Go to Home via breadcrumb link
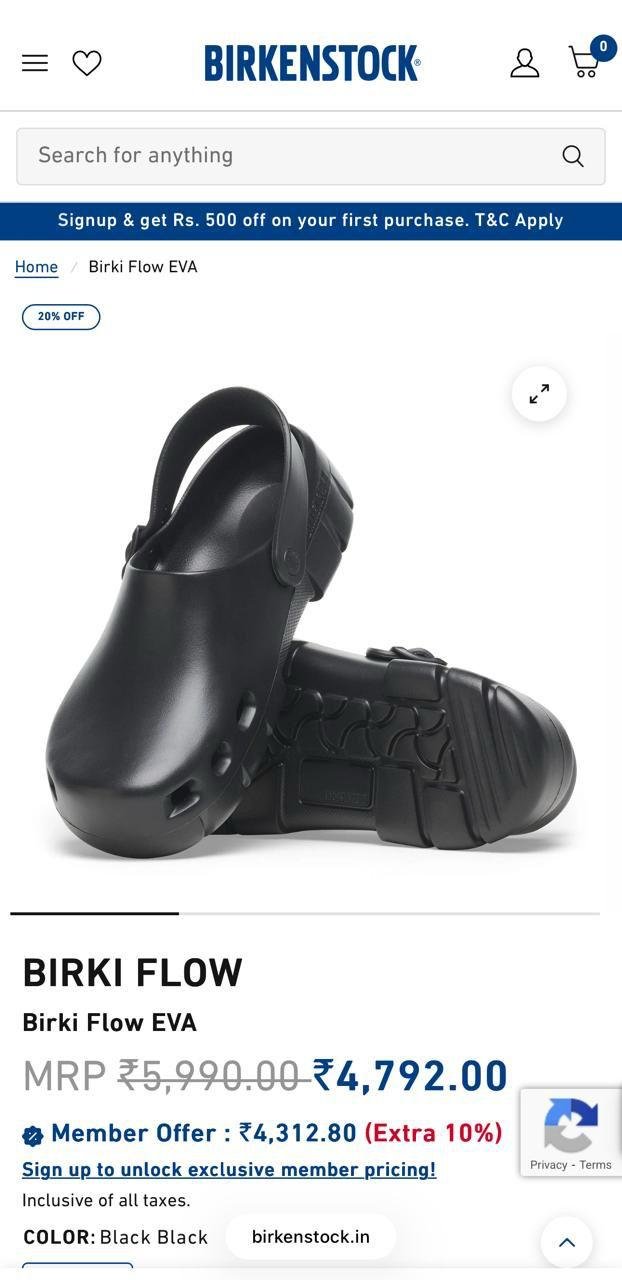622x1280 pixels. tap(36, 267)
